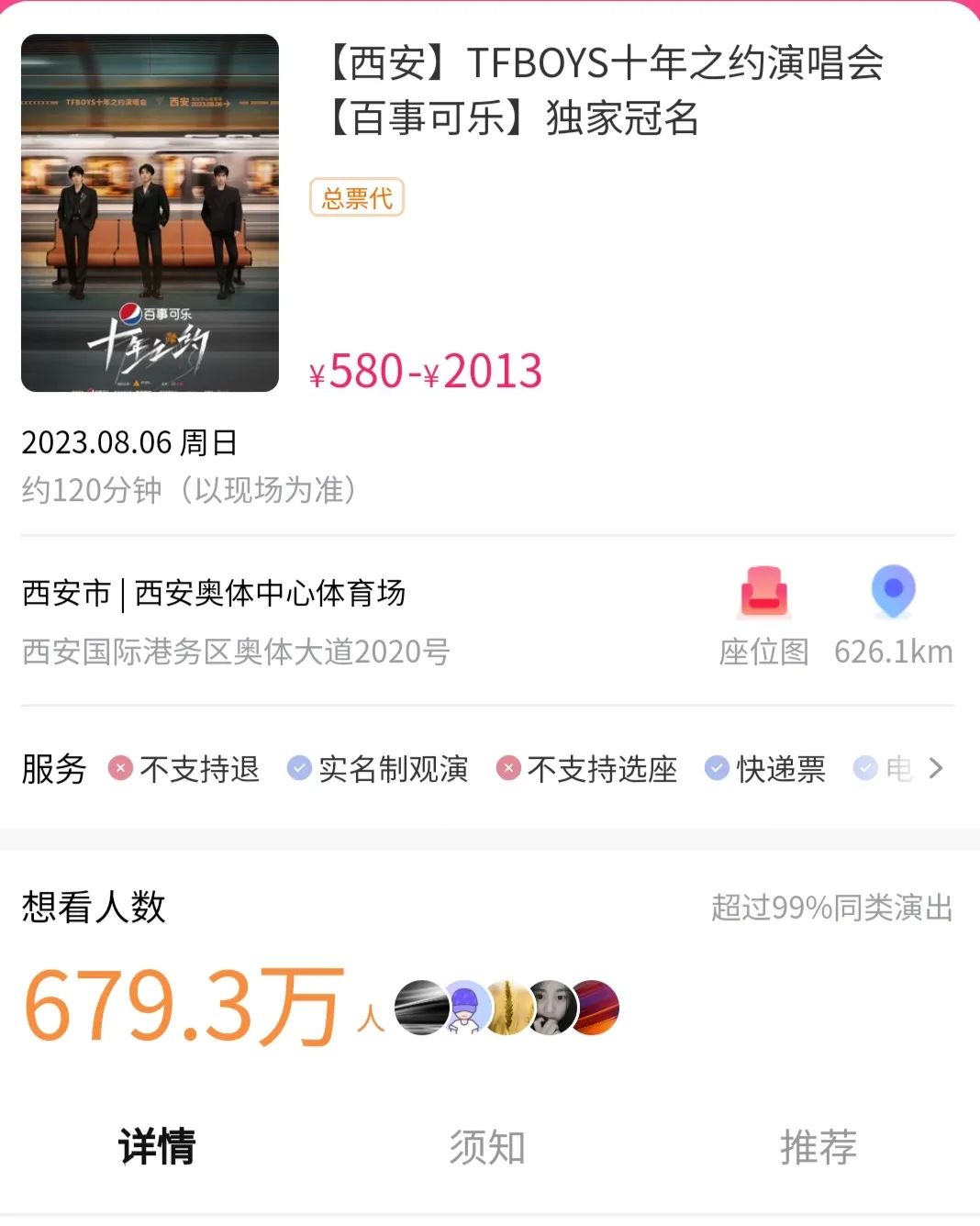Open venue details for 西安奥体中心体育场

pyautogui.click(x=271, y=592)
